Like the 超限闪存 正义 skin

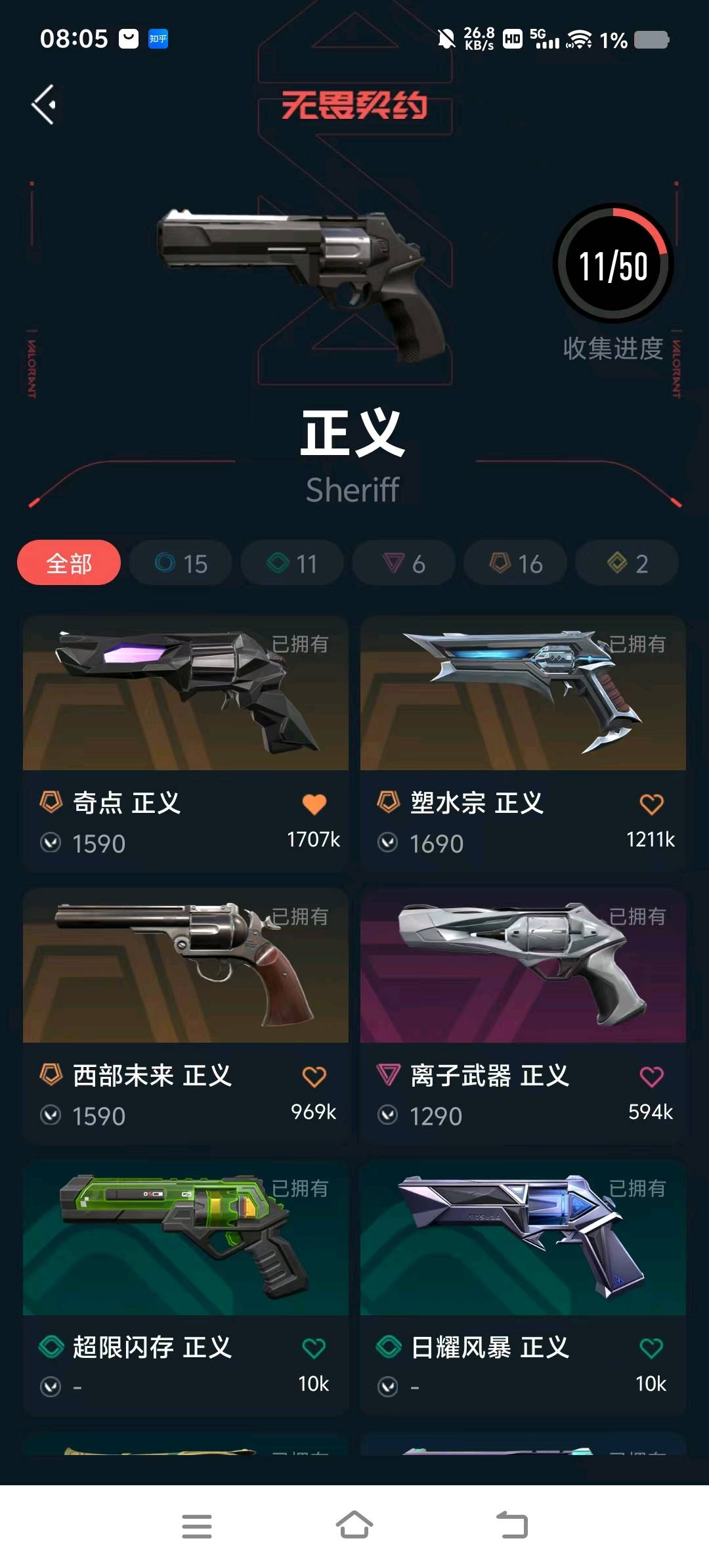tap(314, 1348)
